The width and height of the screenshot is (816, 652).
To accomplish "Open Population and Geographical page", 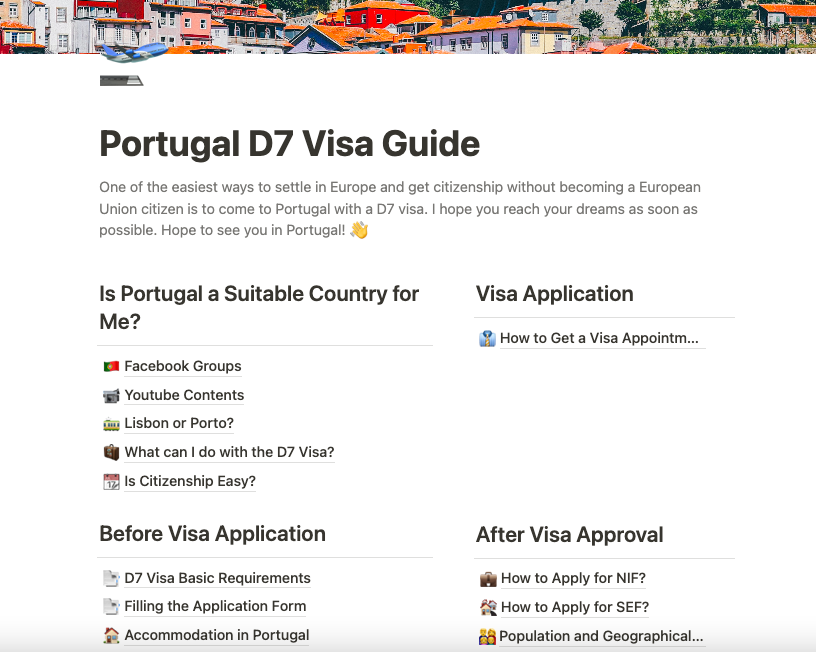I will [x=601, y=636].
